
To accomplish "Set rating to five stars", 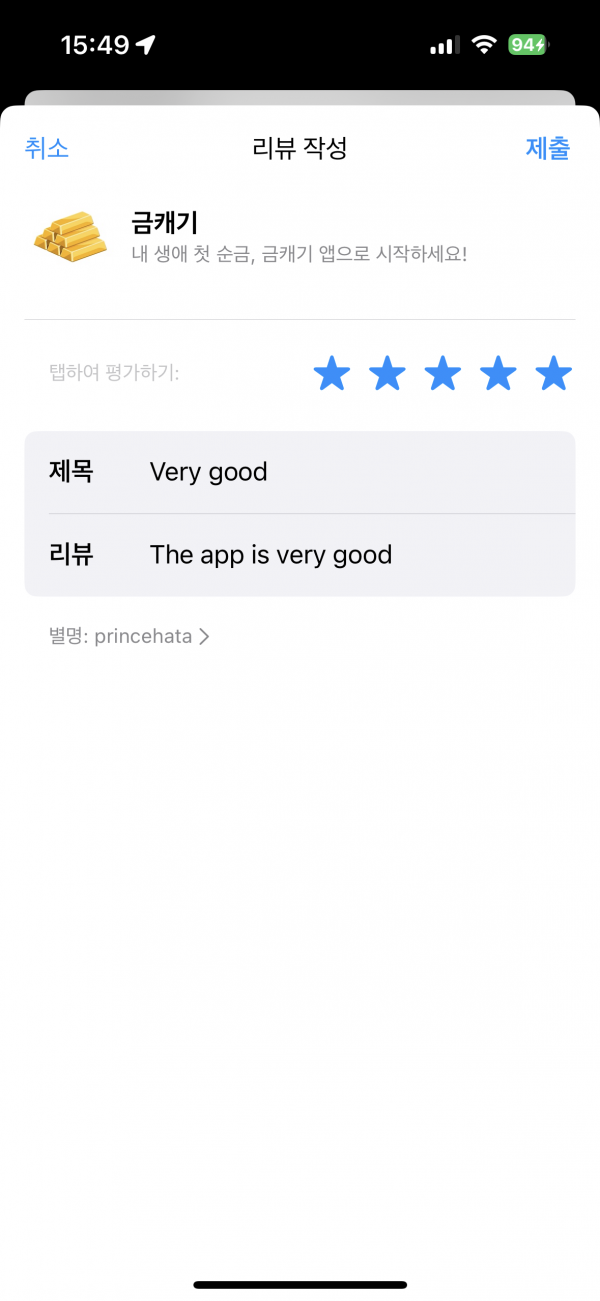I will (553, 374).
